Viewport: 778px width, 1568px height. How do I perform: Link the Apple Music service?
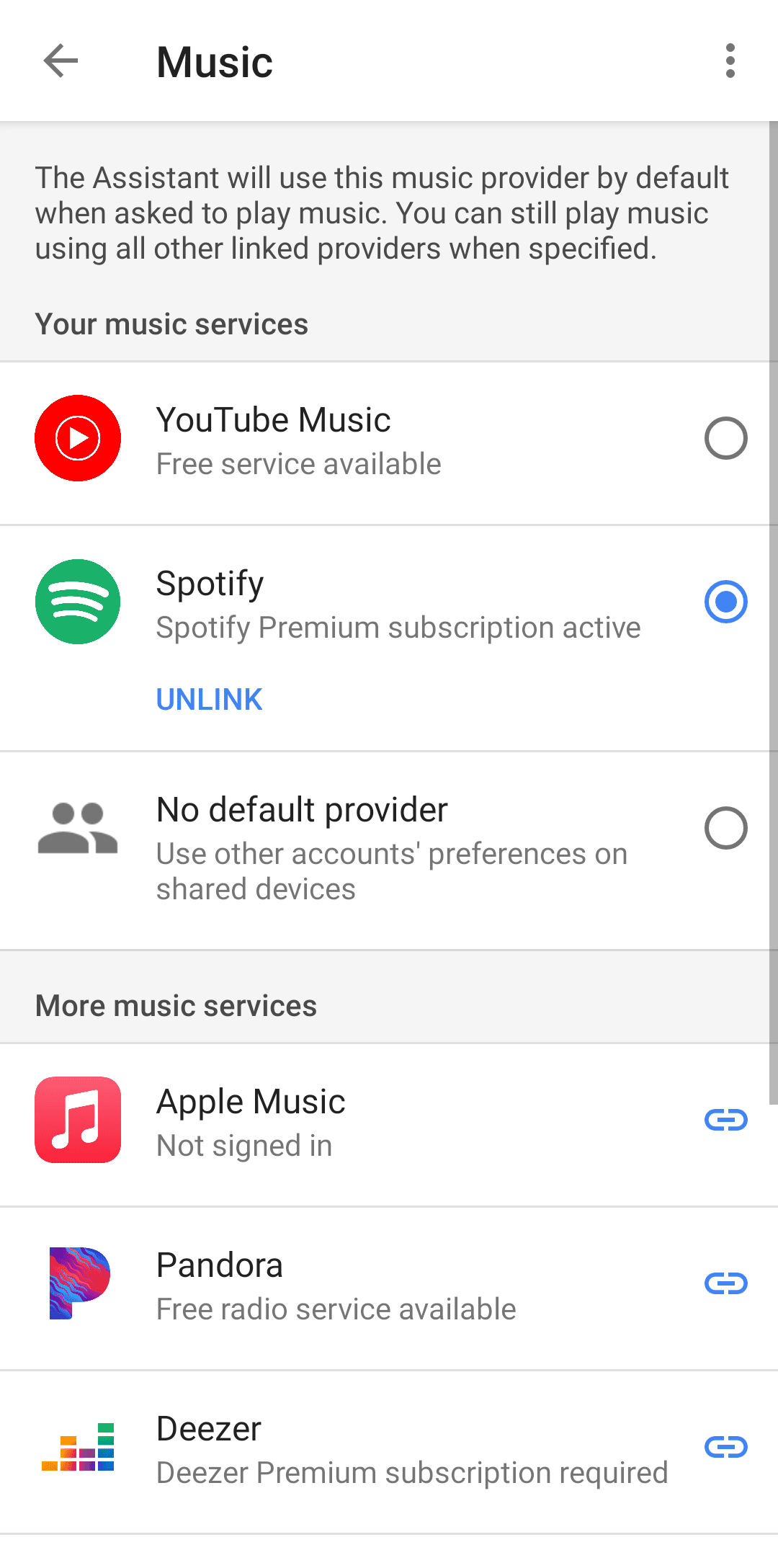tap(725, 1120)
